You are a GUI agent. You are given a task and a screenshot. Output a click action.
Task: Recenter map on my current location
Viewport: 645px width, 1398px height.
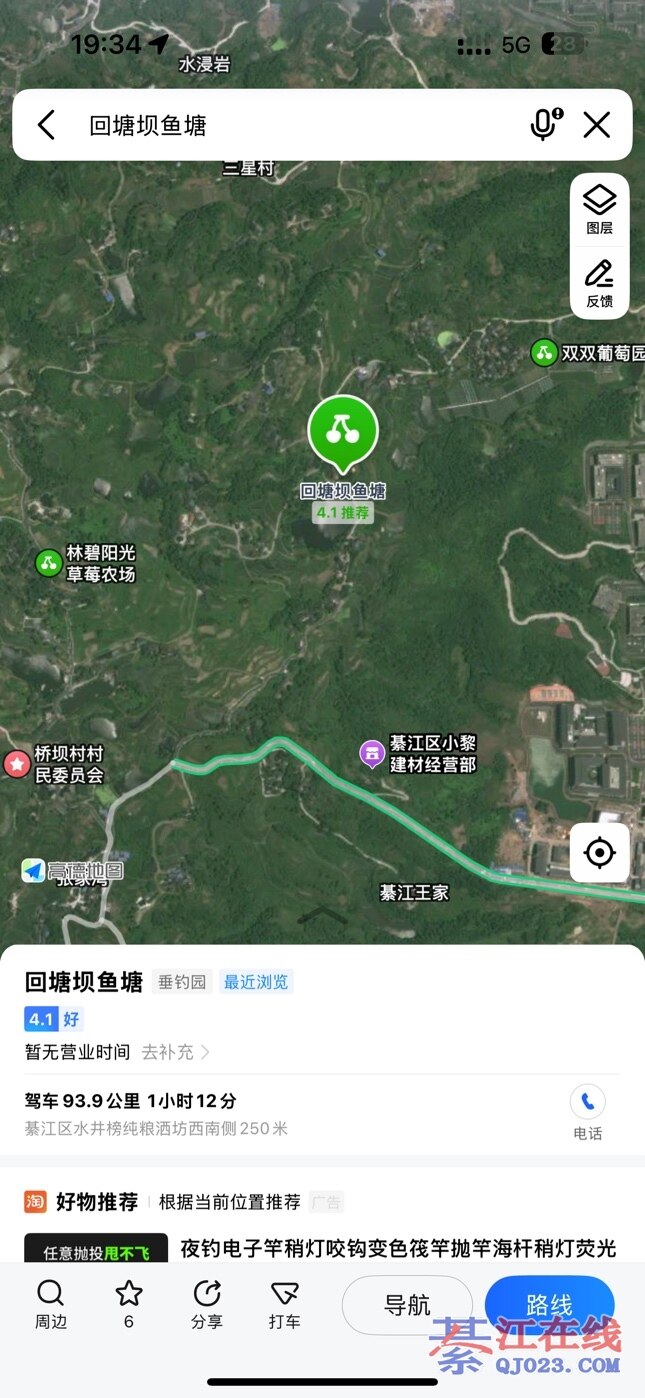coord(599,853)
